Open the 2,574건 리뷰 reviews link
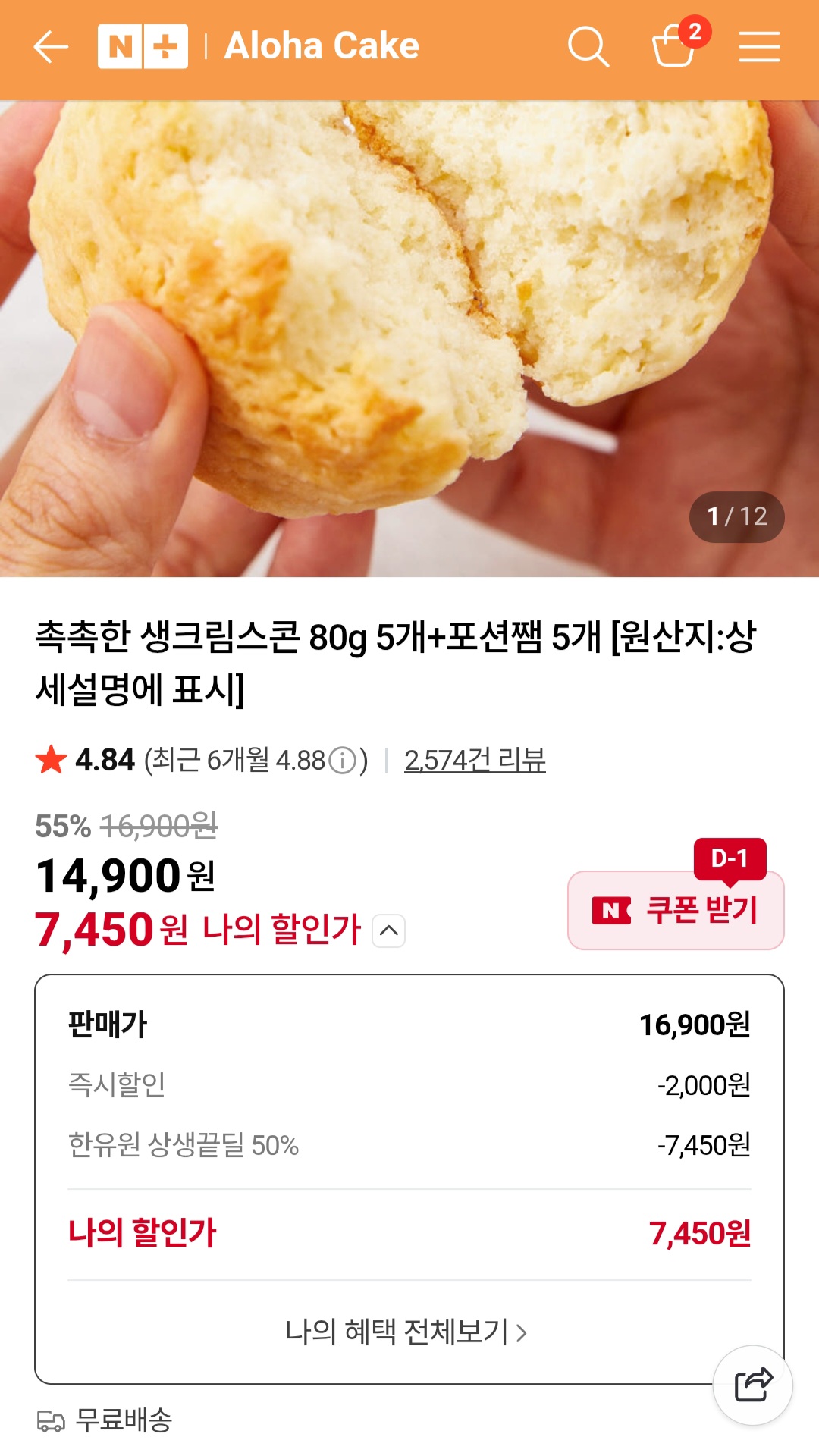The image size is (819, 1456). (x=475, y=760)
